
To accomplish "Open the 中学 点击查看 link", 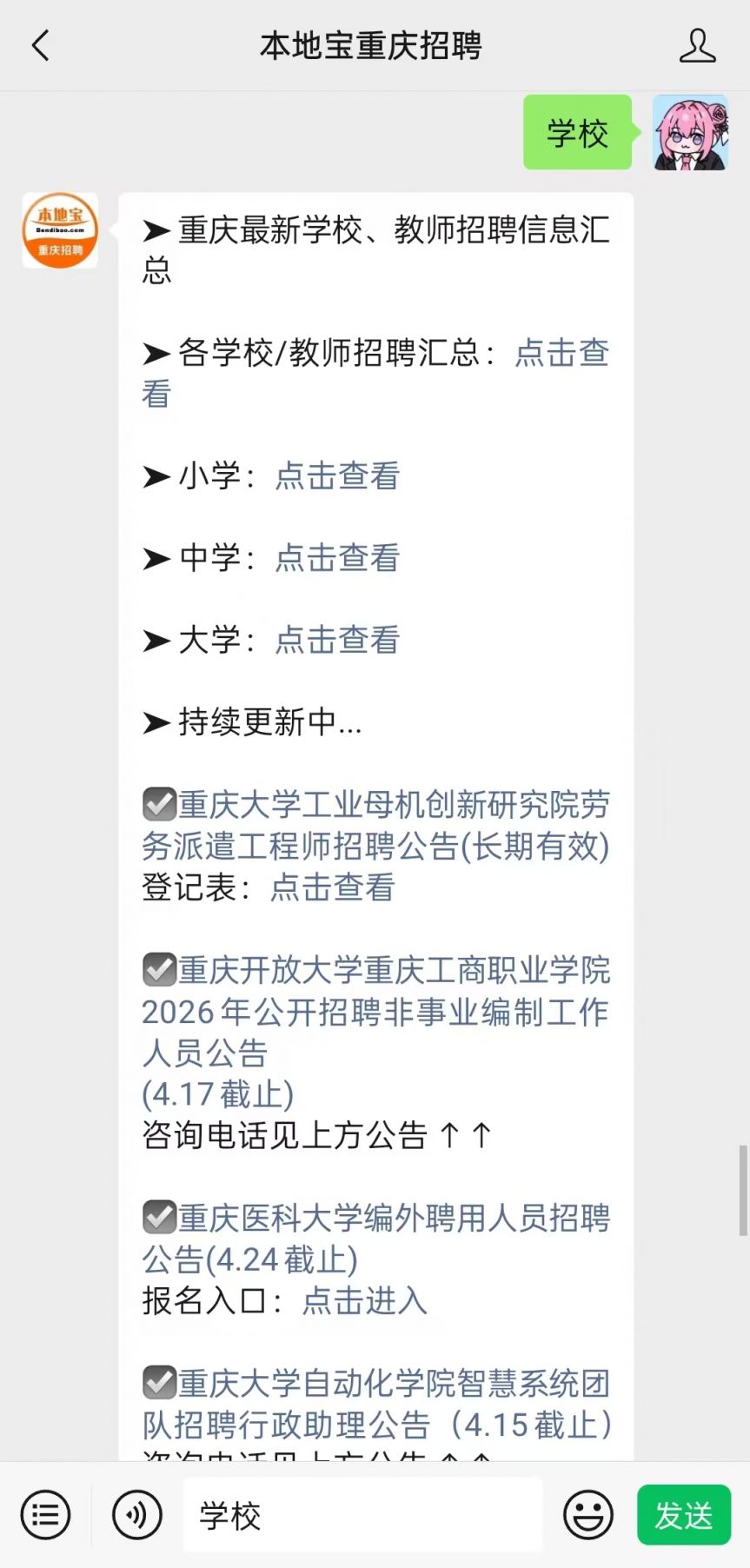I will [x=337, y=557].
